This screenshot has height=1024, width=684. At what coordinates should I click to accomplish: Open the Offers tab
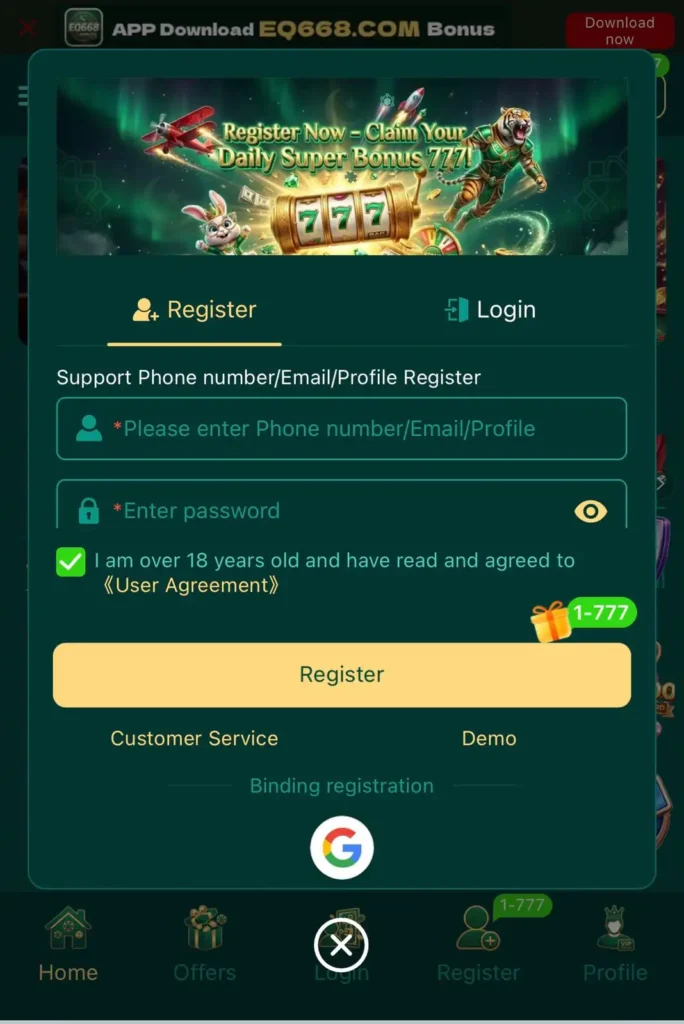205,945
